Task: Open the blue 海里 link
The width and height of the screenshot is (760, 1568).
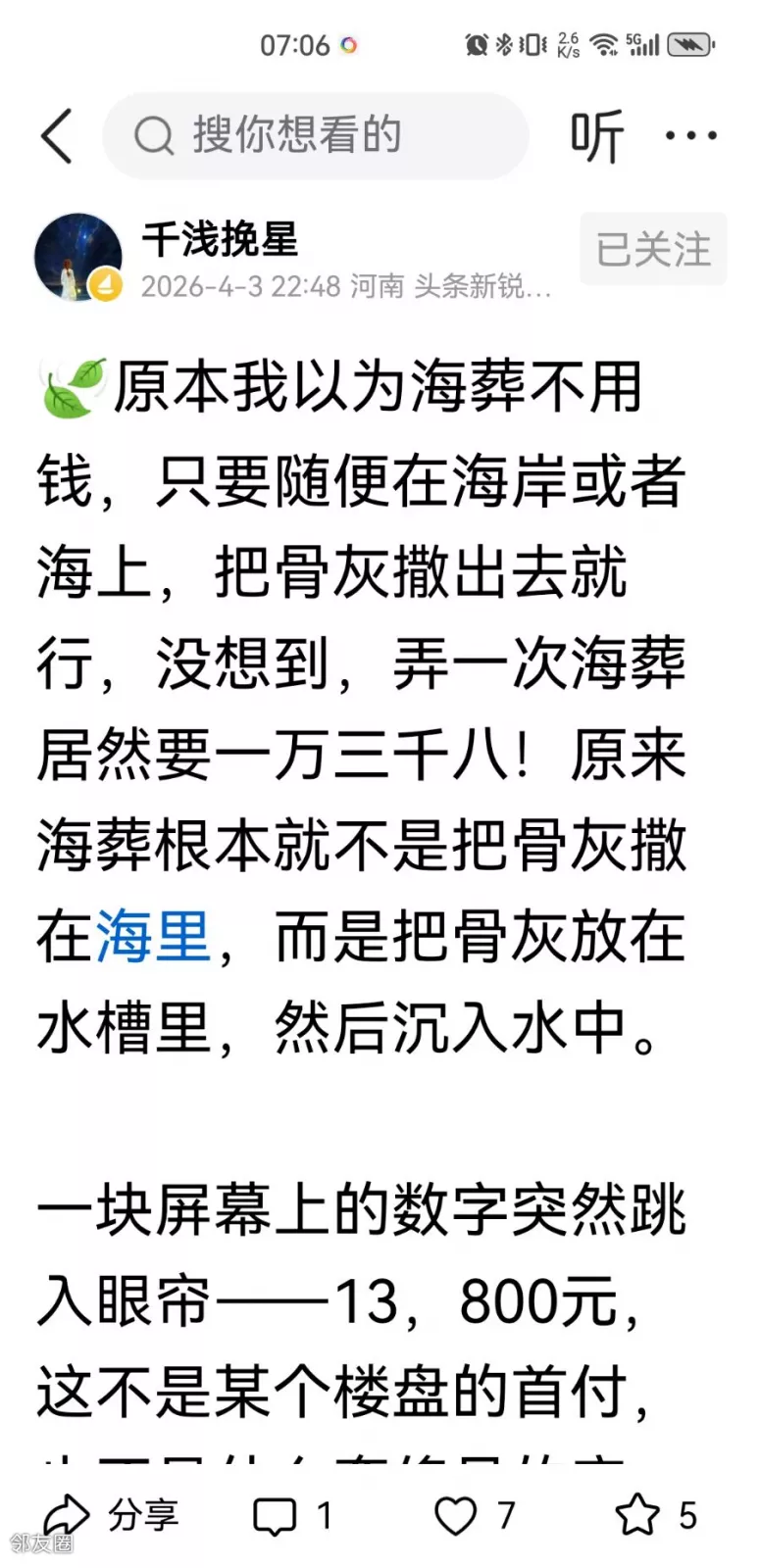Action: (x=154, y=936)
